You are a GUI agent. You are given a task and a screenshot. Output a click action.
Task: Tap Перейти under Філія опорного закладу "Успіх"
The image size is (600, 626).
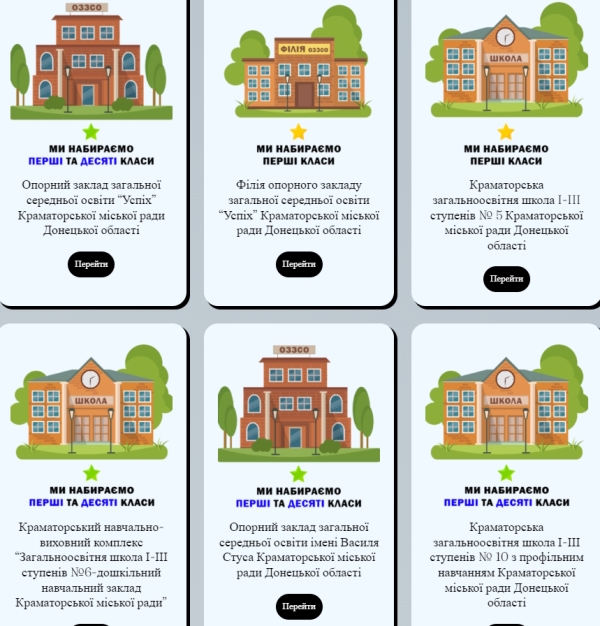coord(299,264)
